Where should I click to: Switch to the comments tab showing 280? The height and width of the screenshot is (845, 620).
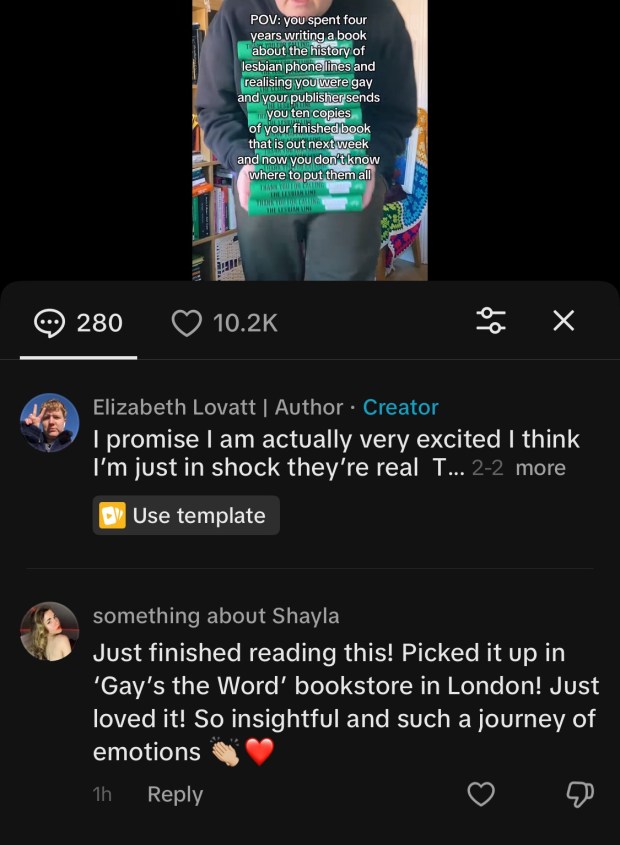click(x=79, y=322)
